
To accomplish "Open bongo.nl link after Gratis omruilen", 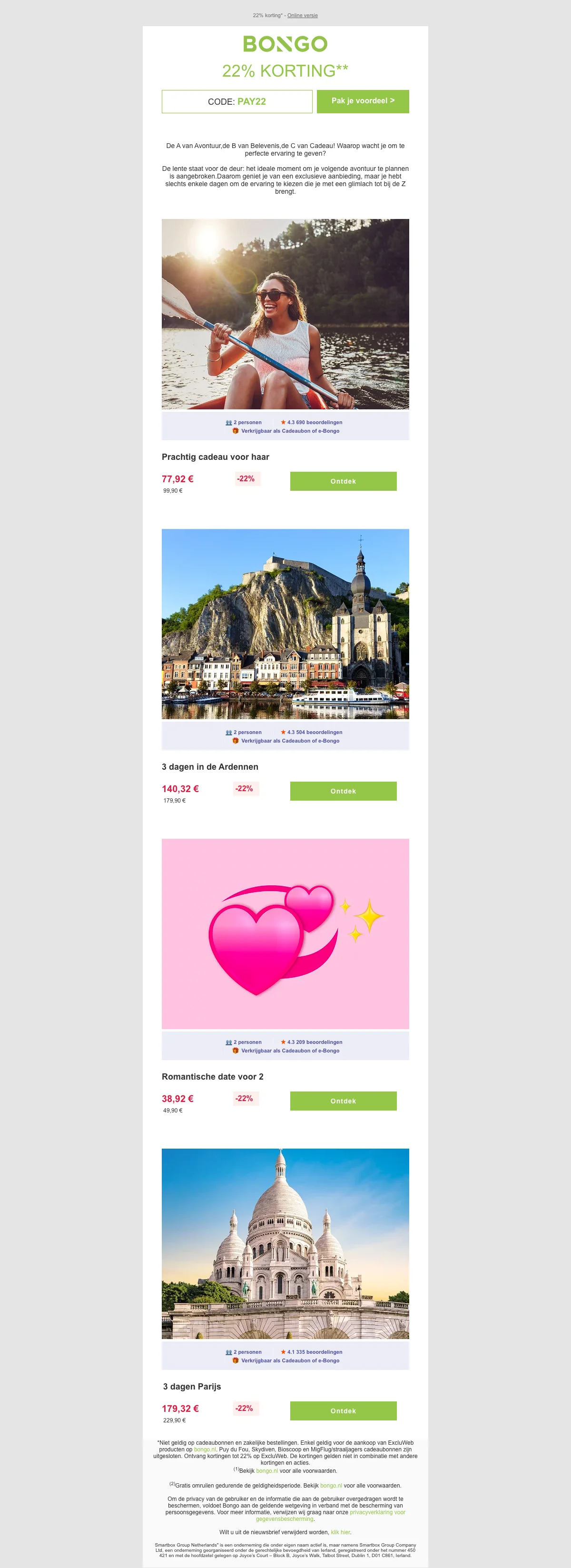I will (331, 1485).
